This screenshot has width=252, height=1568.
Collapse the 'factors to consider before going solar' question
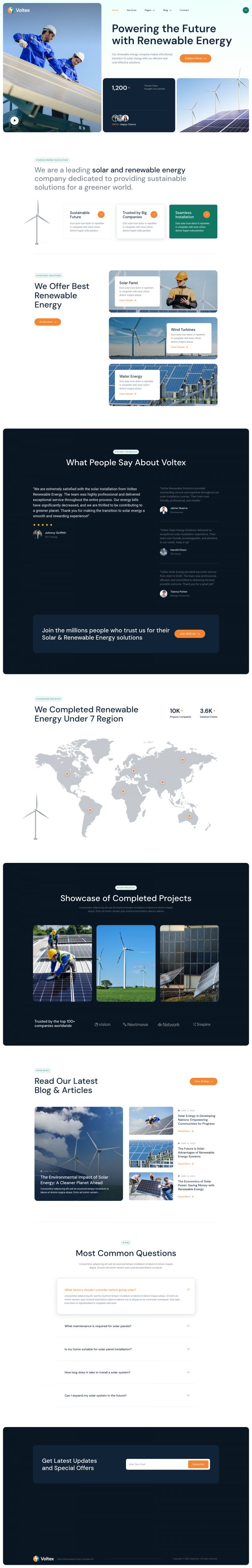188,1289
